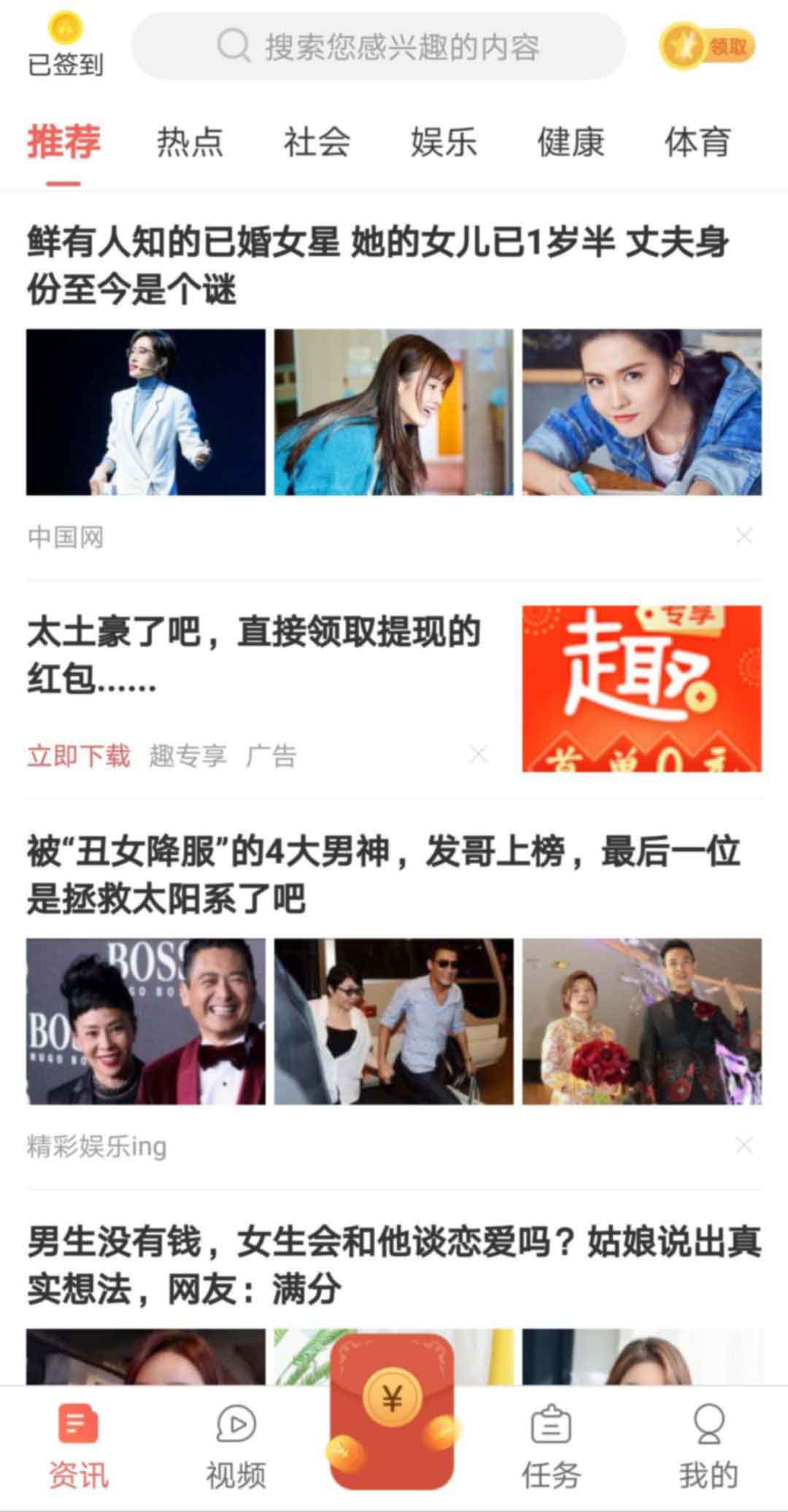Dismiss the 中国网 article

click(744, 536)
